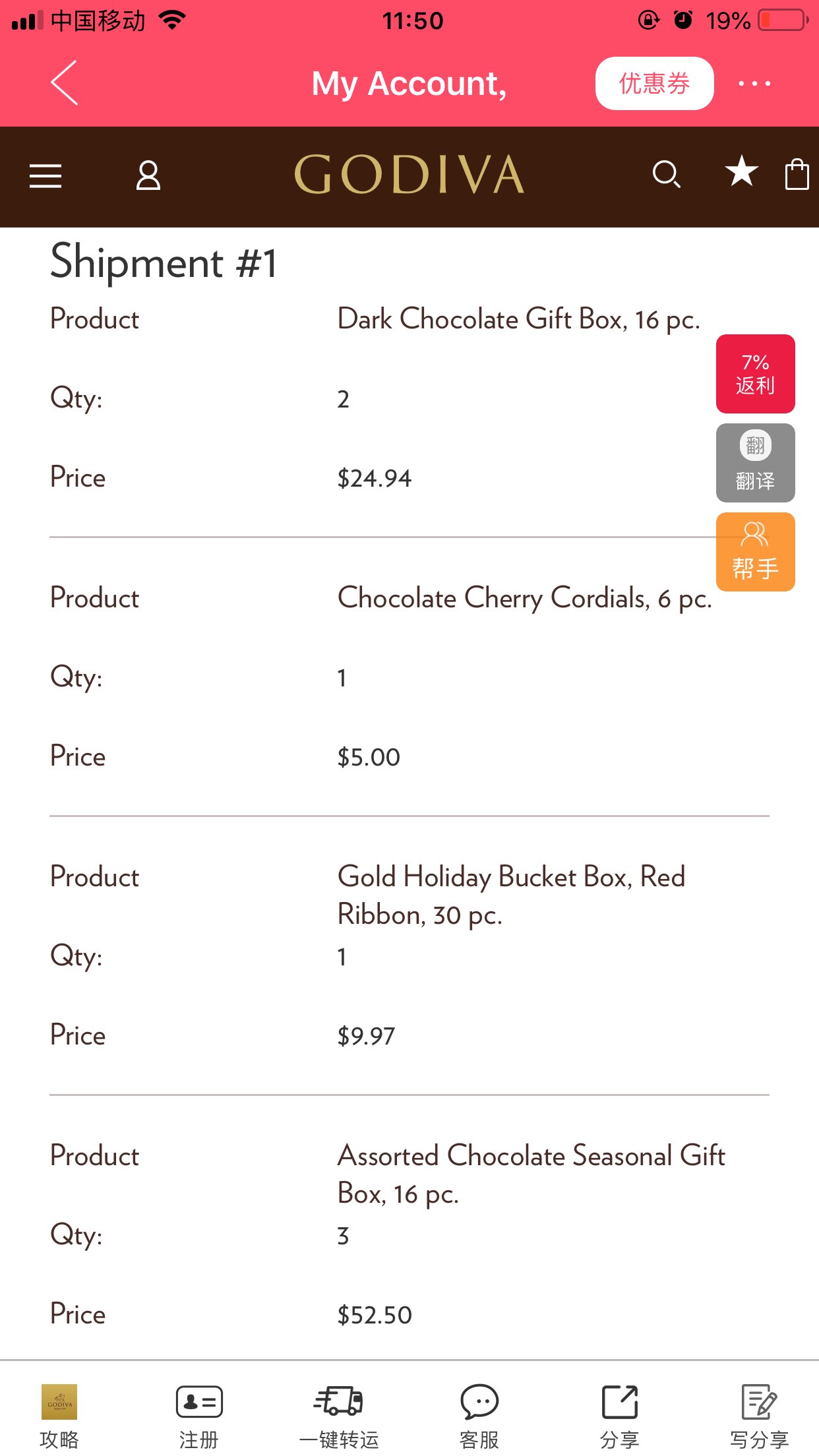The height and width of the screenshot is (1456, 819).
Task: Contact 客服 customer service
Action: pyautogui.click(x=479, y=1415)
